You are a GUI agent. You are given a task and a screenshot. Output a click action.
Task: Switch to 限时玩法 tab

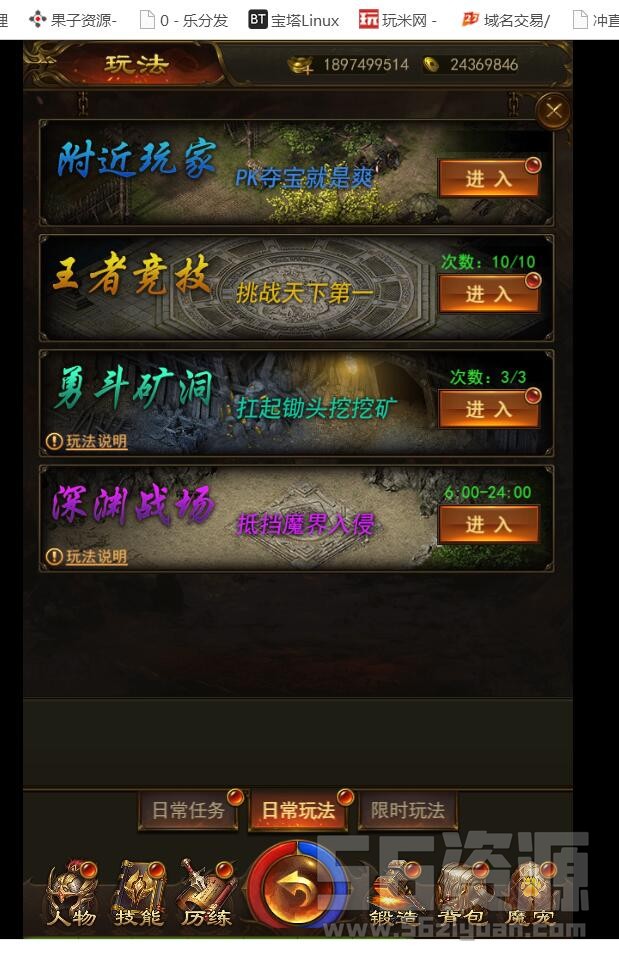(407, 811)
